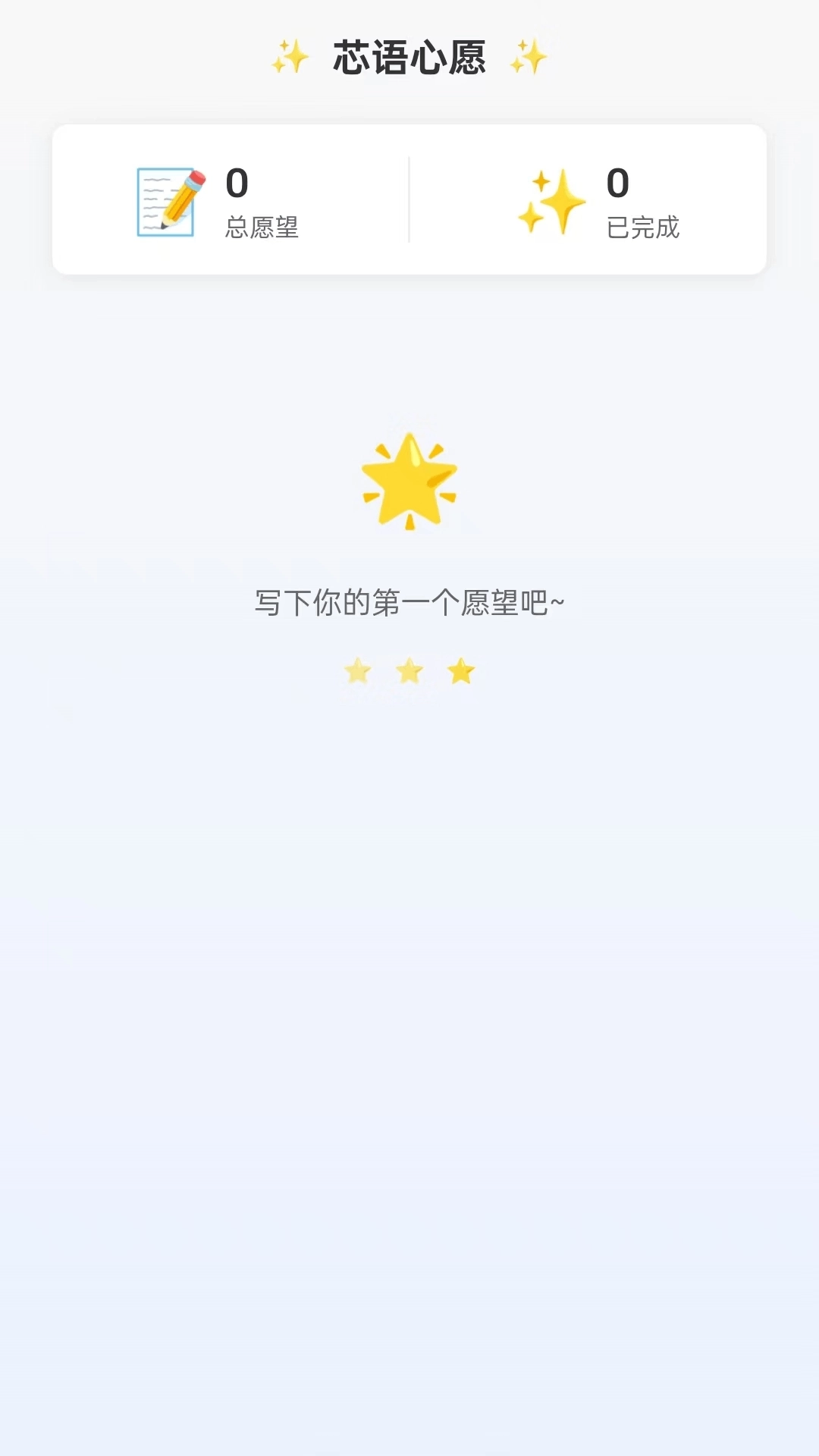Click the leftmost small star below the prompt
Screen dimensions: 819x1456
click(357, 670)
